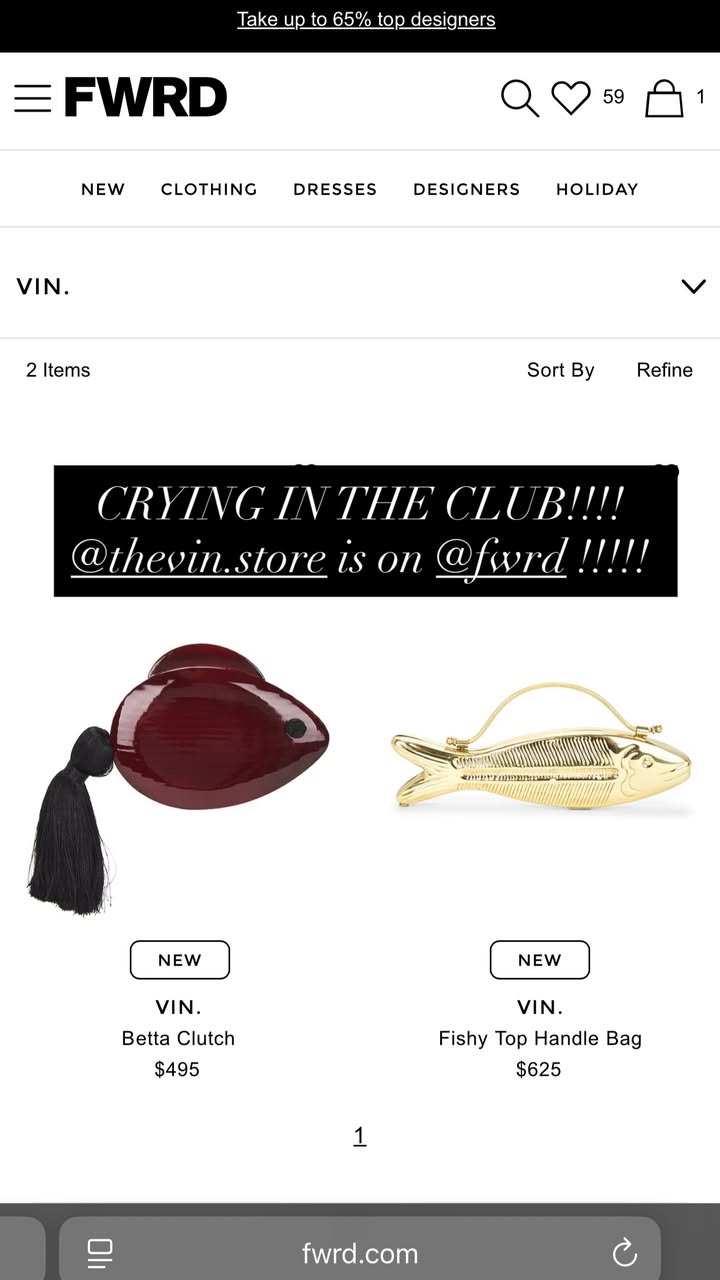Select page 1 in pagination
The height and width of the screenshot is (1280, 720).
point(360,1136)
